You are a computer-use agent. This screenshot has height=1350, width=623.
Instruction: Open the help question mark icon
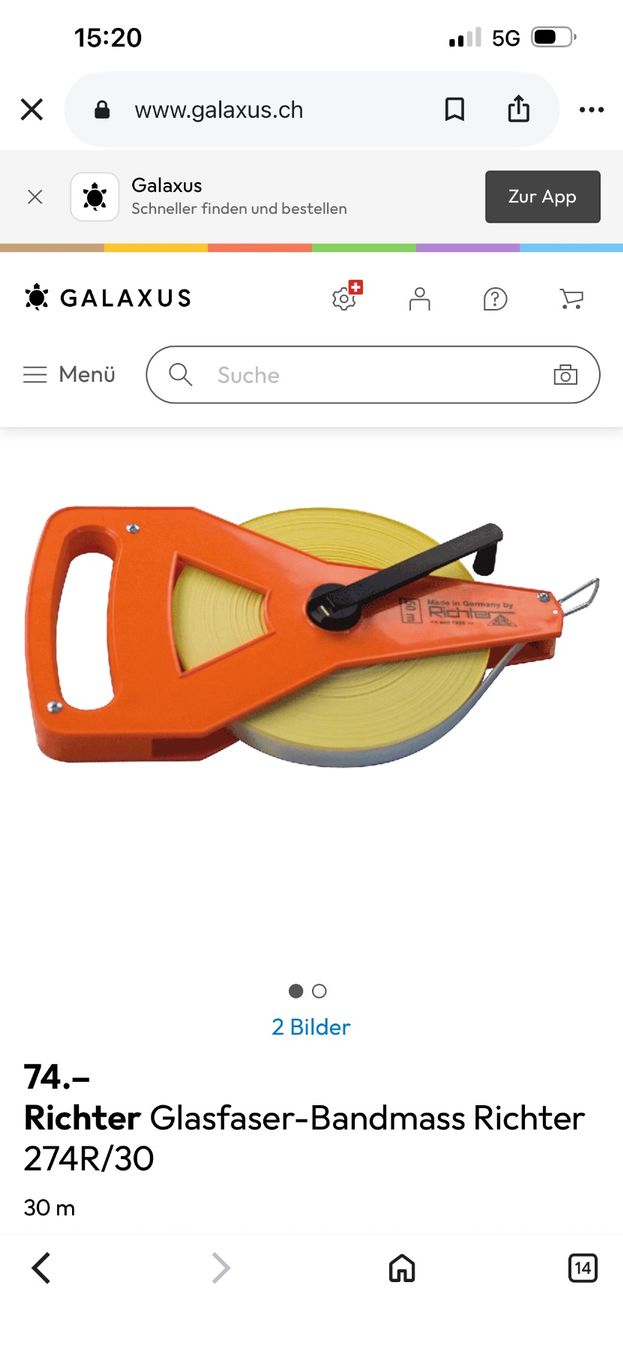click(x=495, y=298)
